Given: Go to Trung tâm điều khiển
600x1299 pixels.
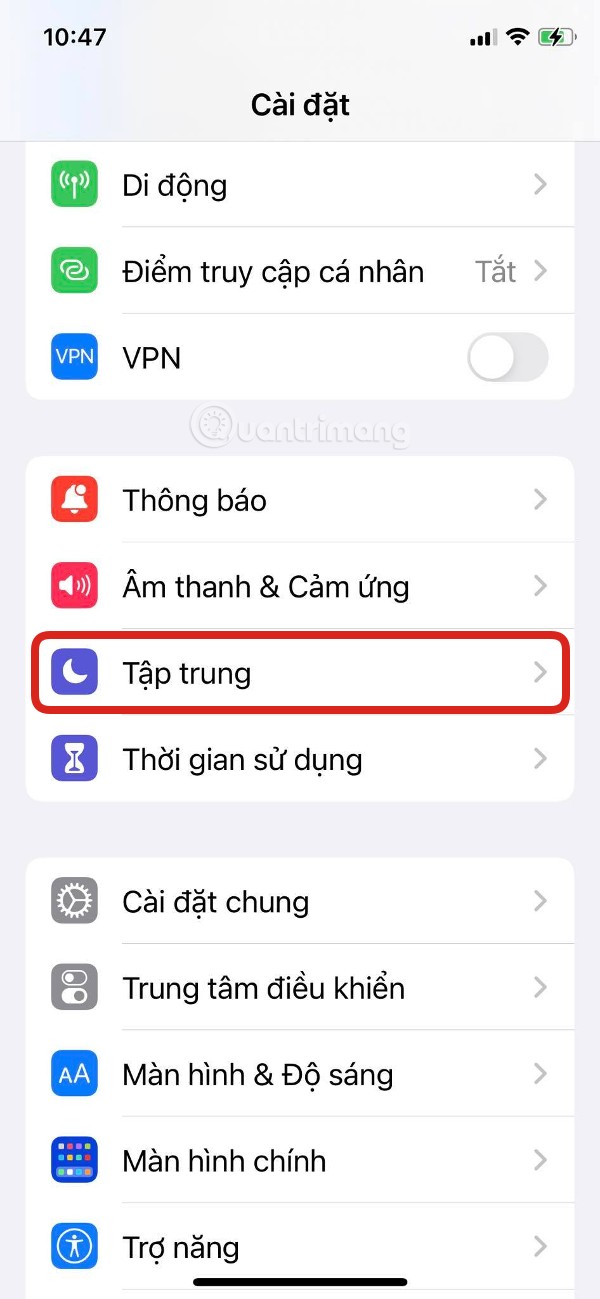Looking at the screenshot, I should point(300,988).
